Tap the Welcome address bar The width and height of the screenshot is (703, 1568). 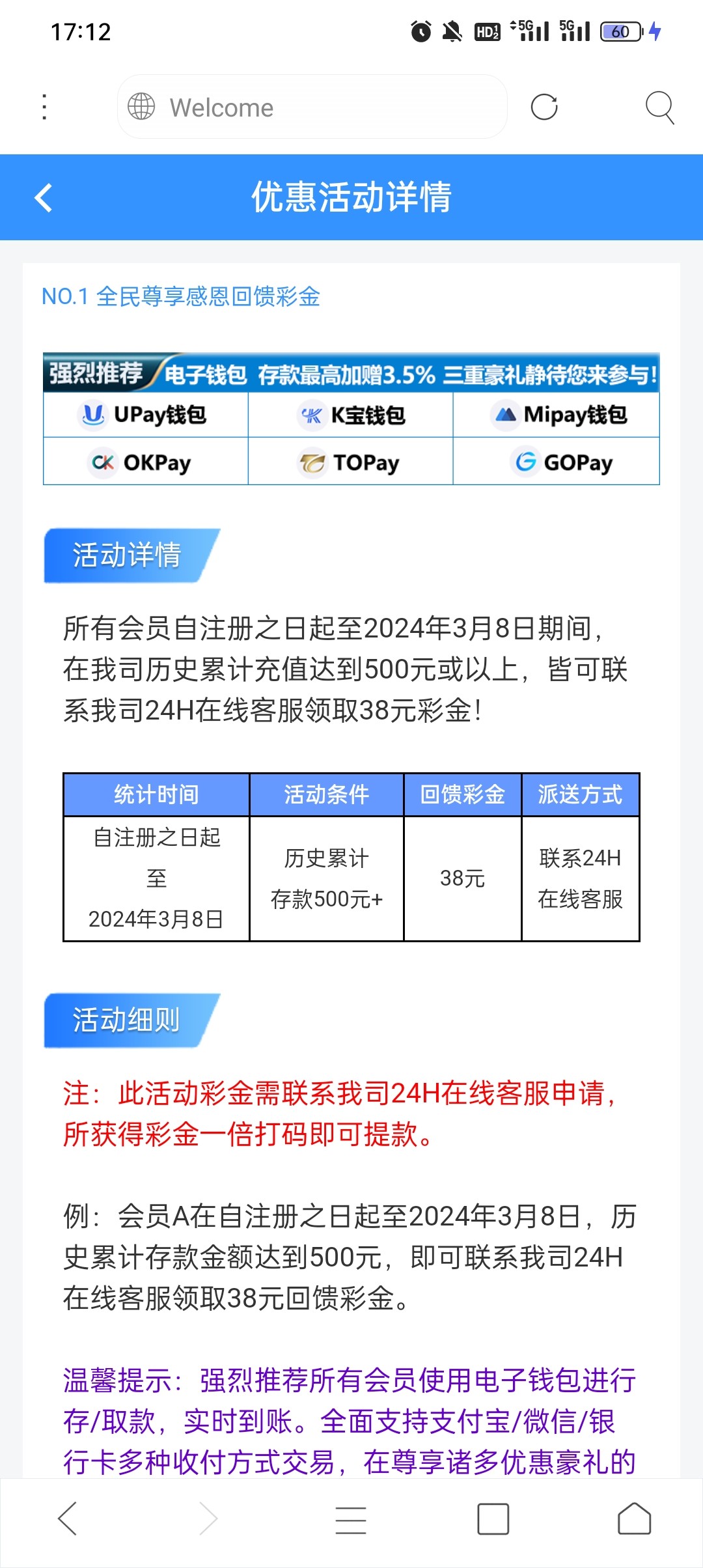click(x=312, y=107)
